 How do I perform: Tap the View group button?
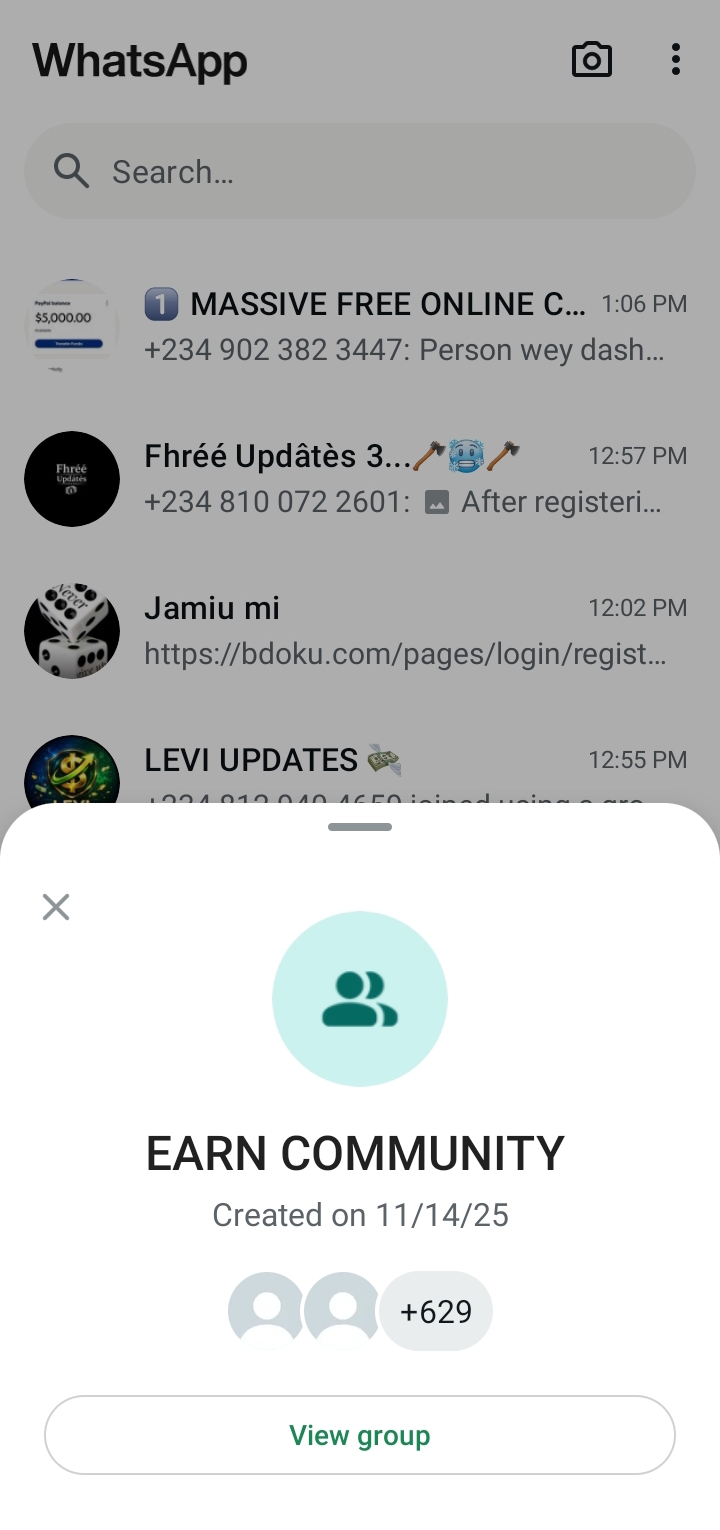click(360, 1435)
